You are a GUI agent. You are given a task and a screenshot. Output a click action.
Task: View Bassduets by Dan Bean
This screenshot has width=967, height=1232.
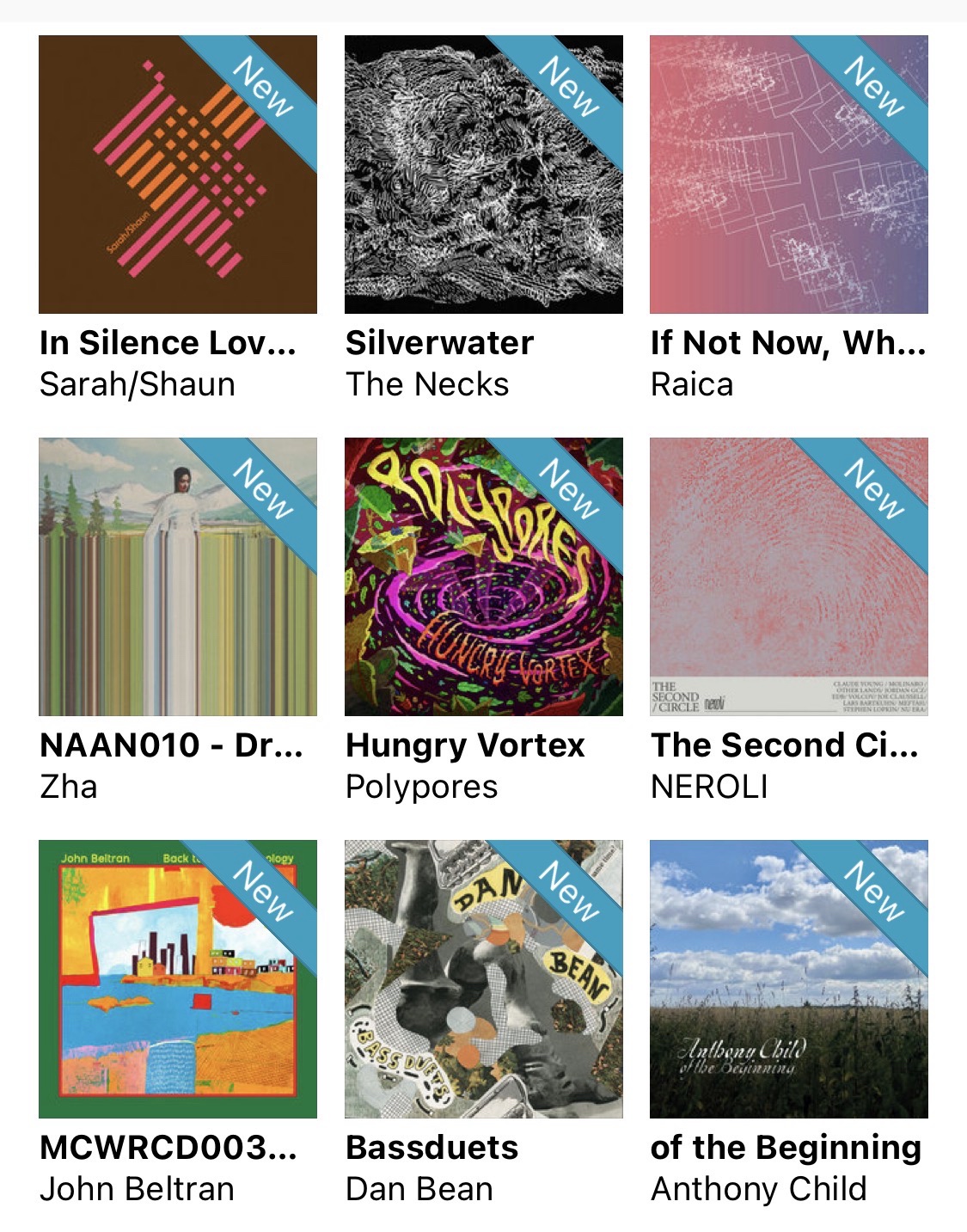click(x=483, y=979)
